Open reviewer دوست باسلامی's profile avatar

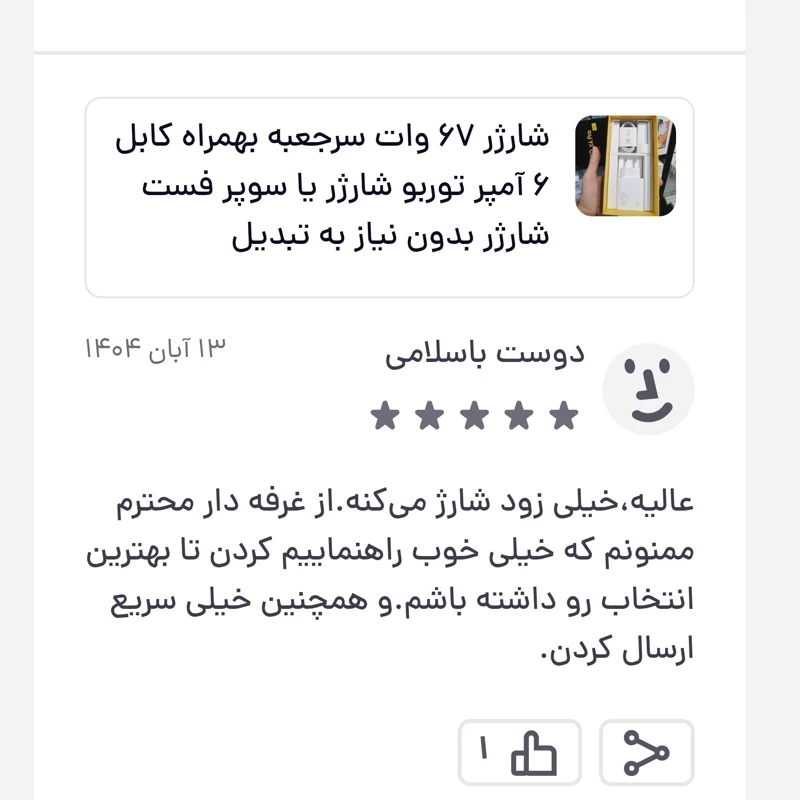click(x=647, y=389)
